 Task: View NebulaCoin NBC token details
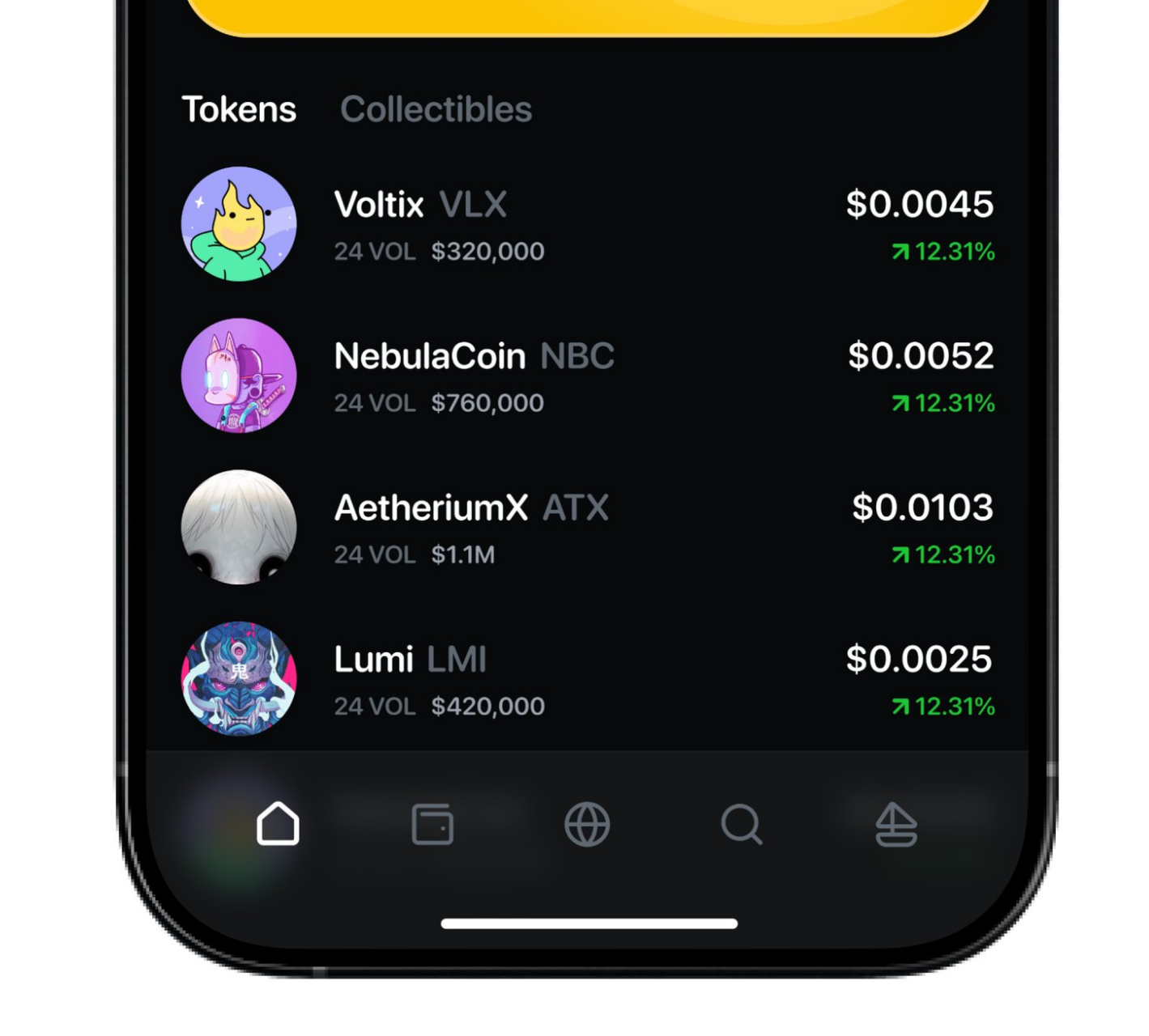coord(586,376)
